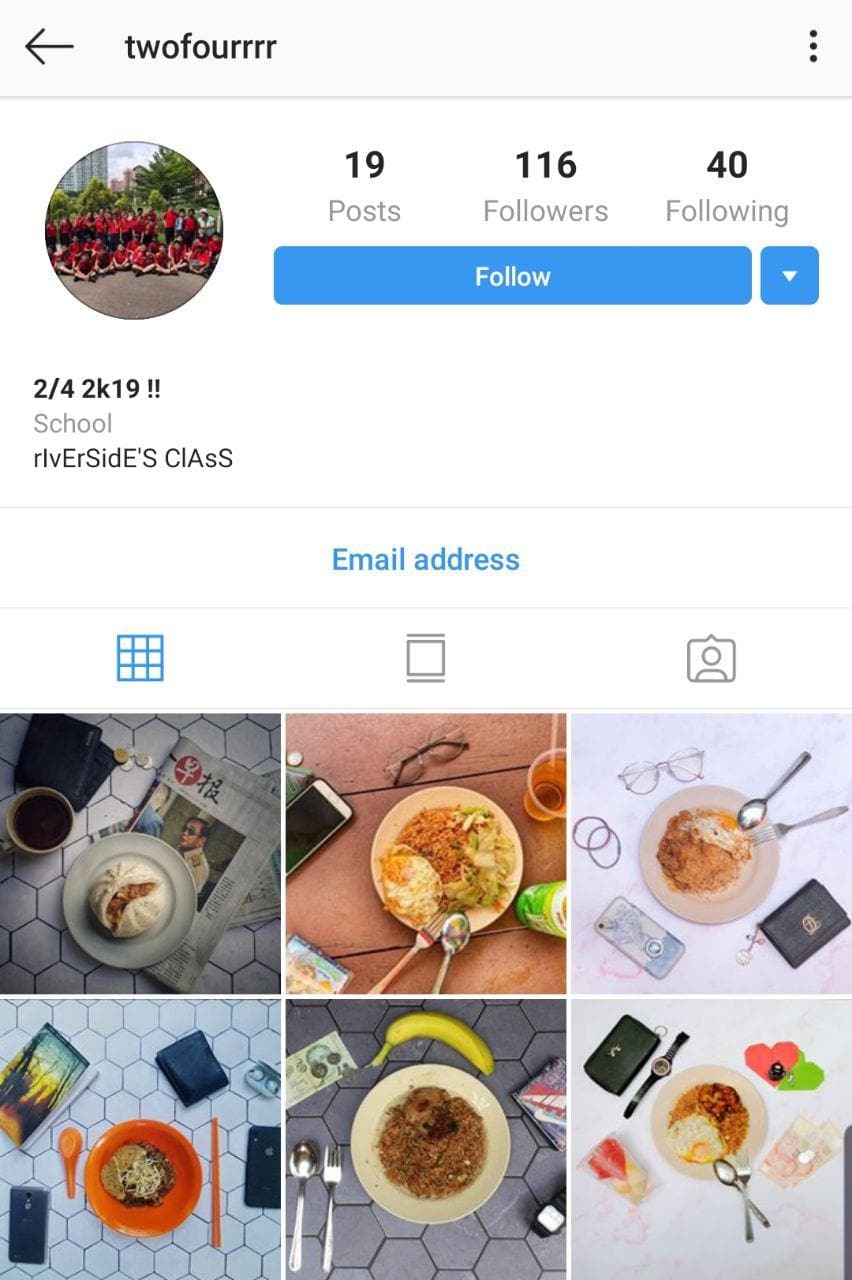Open the Email address link

[x=425, y=559]
